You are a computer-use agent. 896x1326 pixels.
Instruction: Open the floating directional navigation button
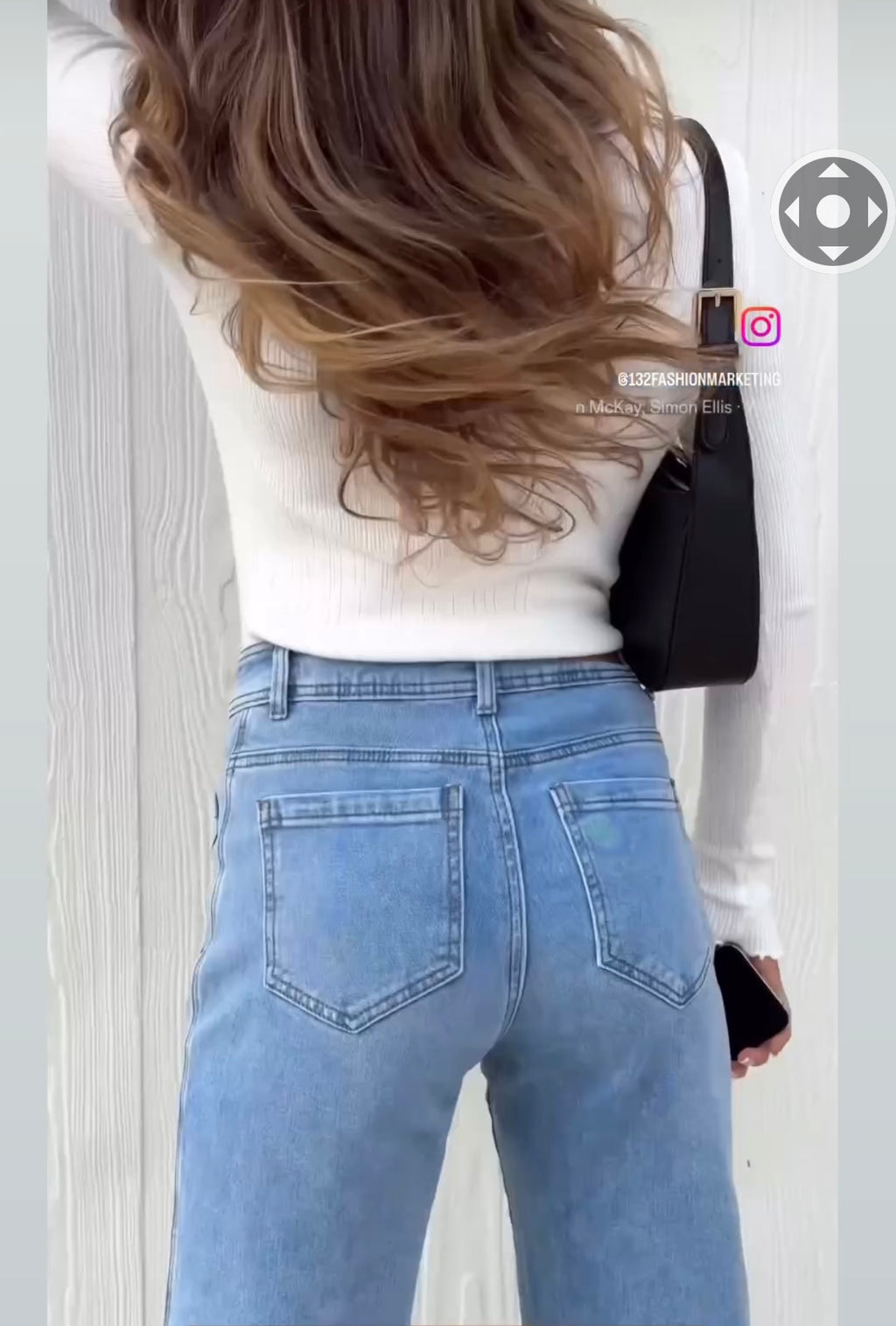832,211
